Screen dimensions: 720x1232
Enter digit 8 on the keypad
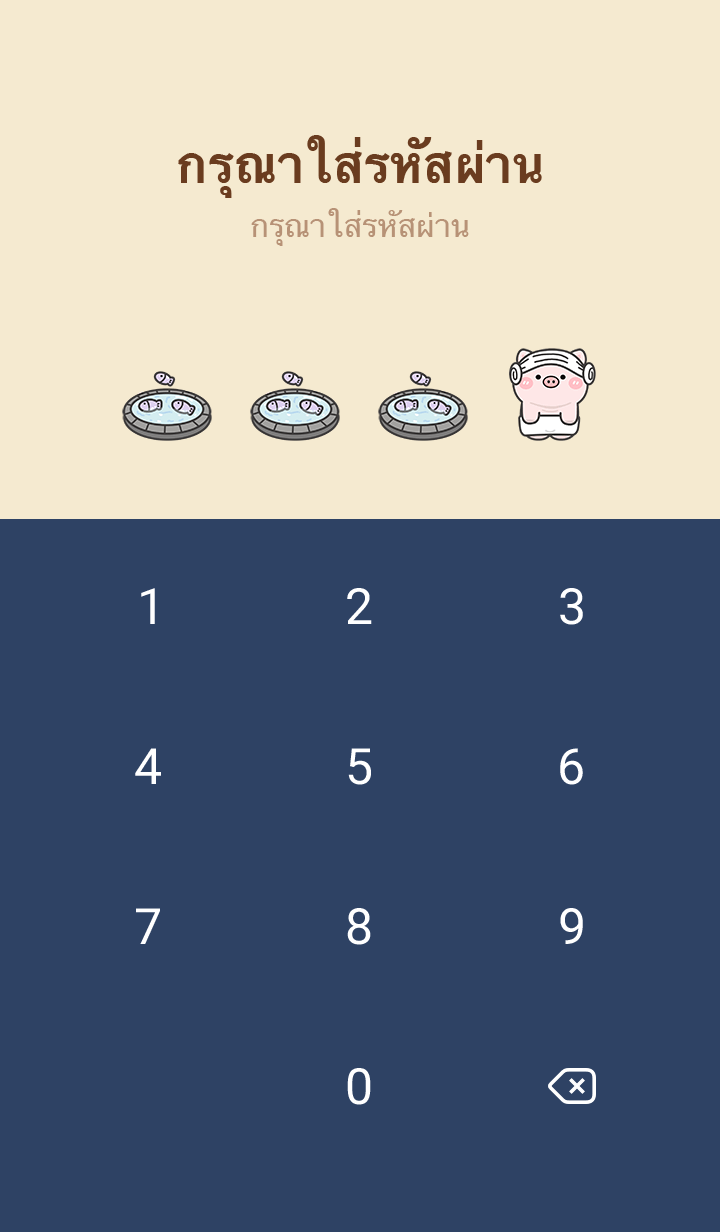359,927
